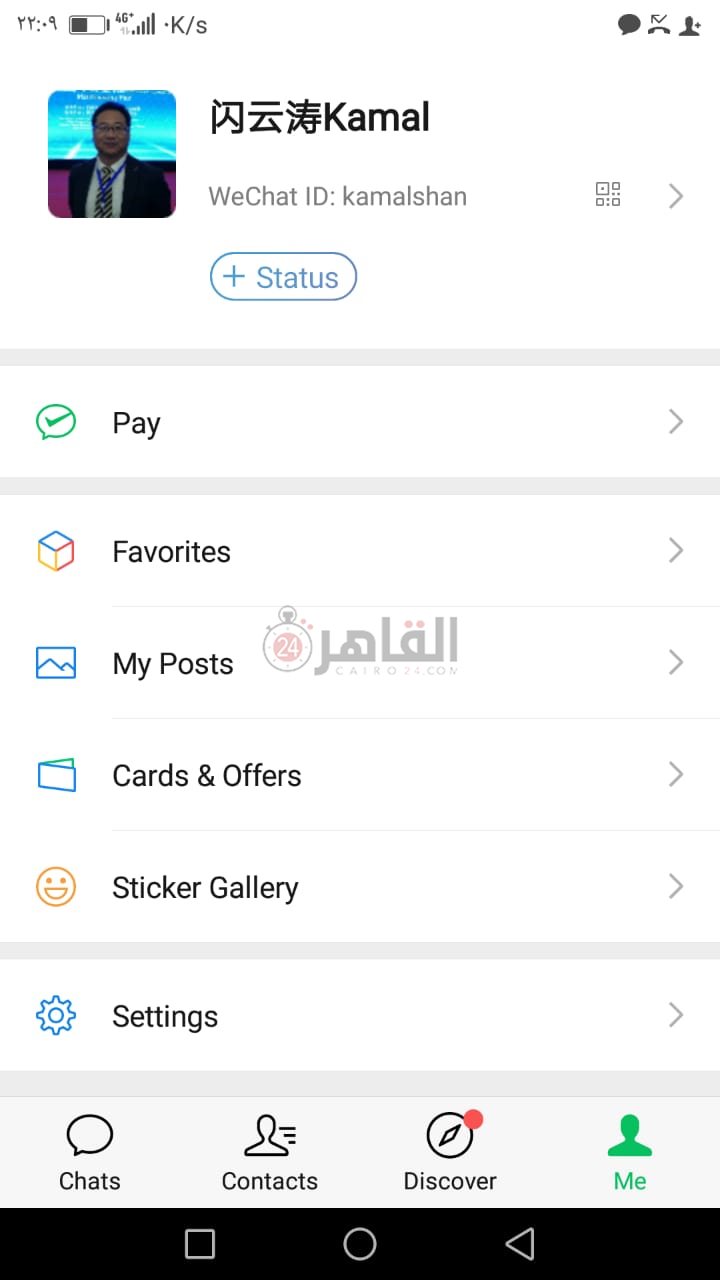The width and height of the screenshot is (720, 1280).
Task: Add a Status
Action: pos(283,277)
